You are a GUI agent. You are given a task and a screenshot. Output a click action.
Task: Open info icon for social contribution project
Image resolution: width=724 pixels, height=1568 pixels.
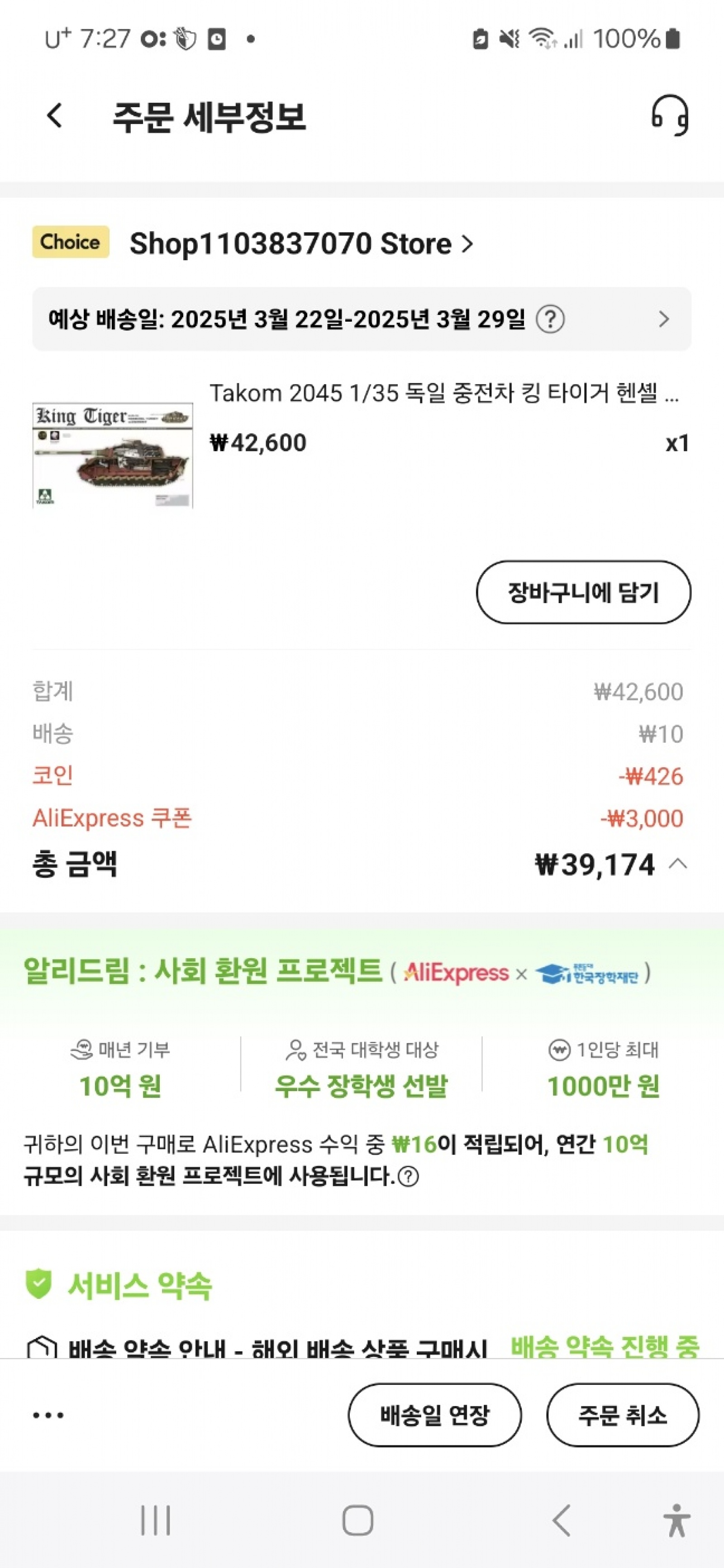click(x=409, y=1177)
